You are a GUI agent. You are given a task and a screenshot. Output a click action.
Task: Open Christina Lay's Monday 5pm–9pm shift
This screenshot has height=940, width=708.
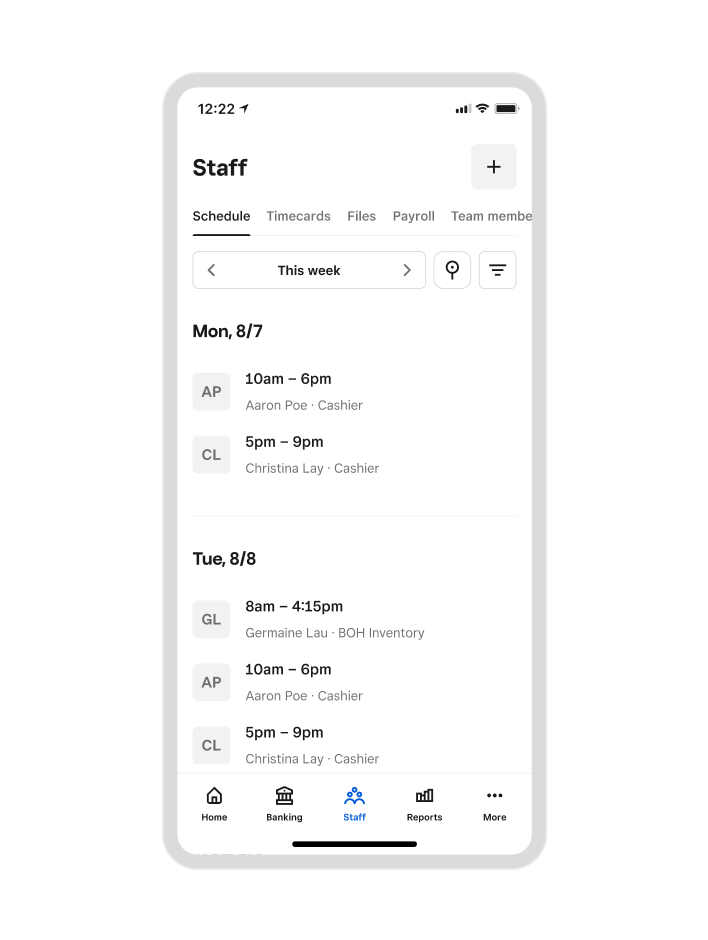[354, 454]
